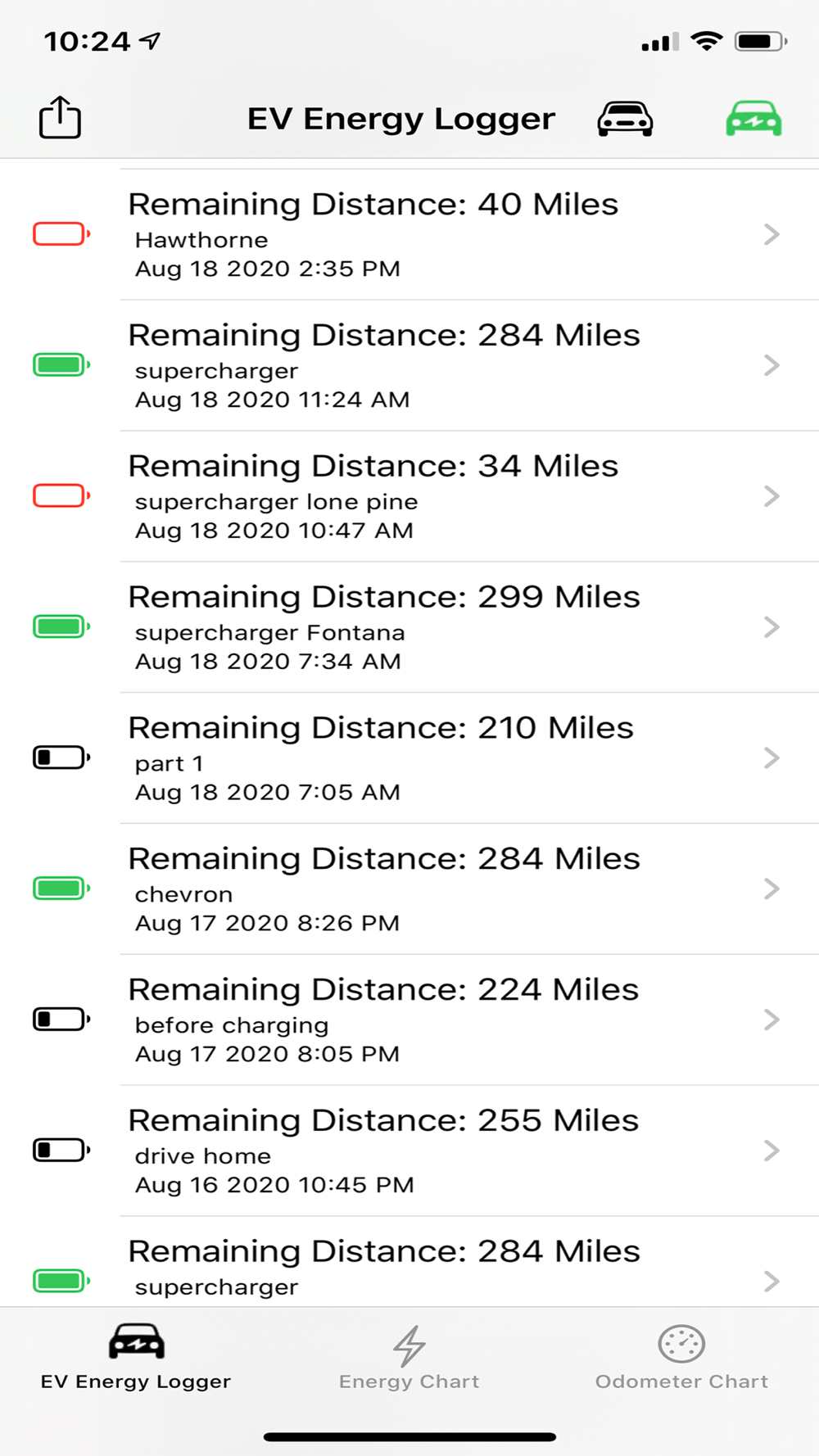This screenshot has width=819, height=1456.
Task: Open the Hawthorne 40 Miles entry
Action: pyautogui.click(x=409, y=235)
